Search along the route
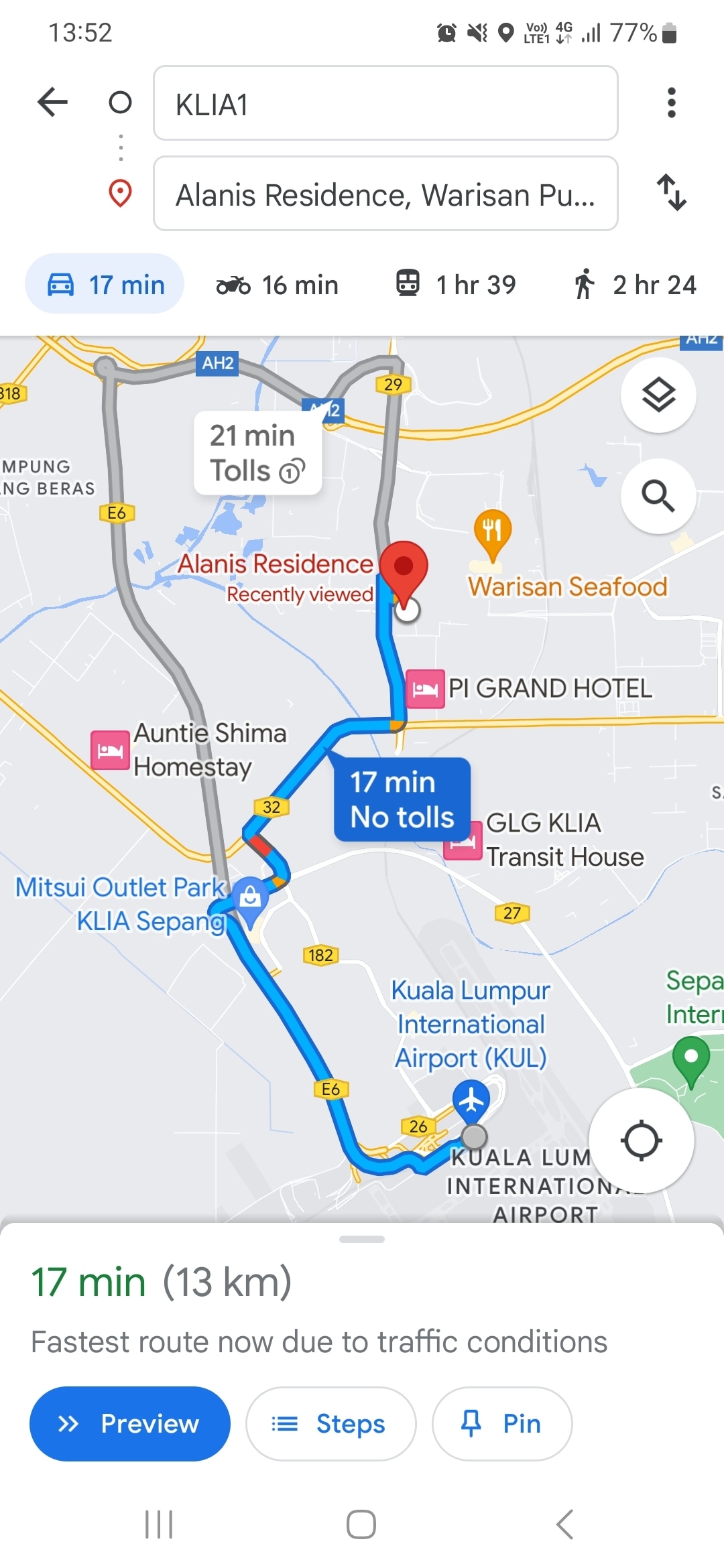Screen dimensions: 724x1568 click(658, 497)
